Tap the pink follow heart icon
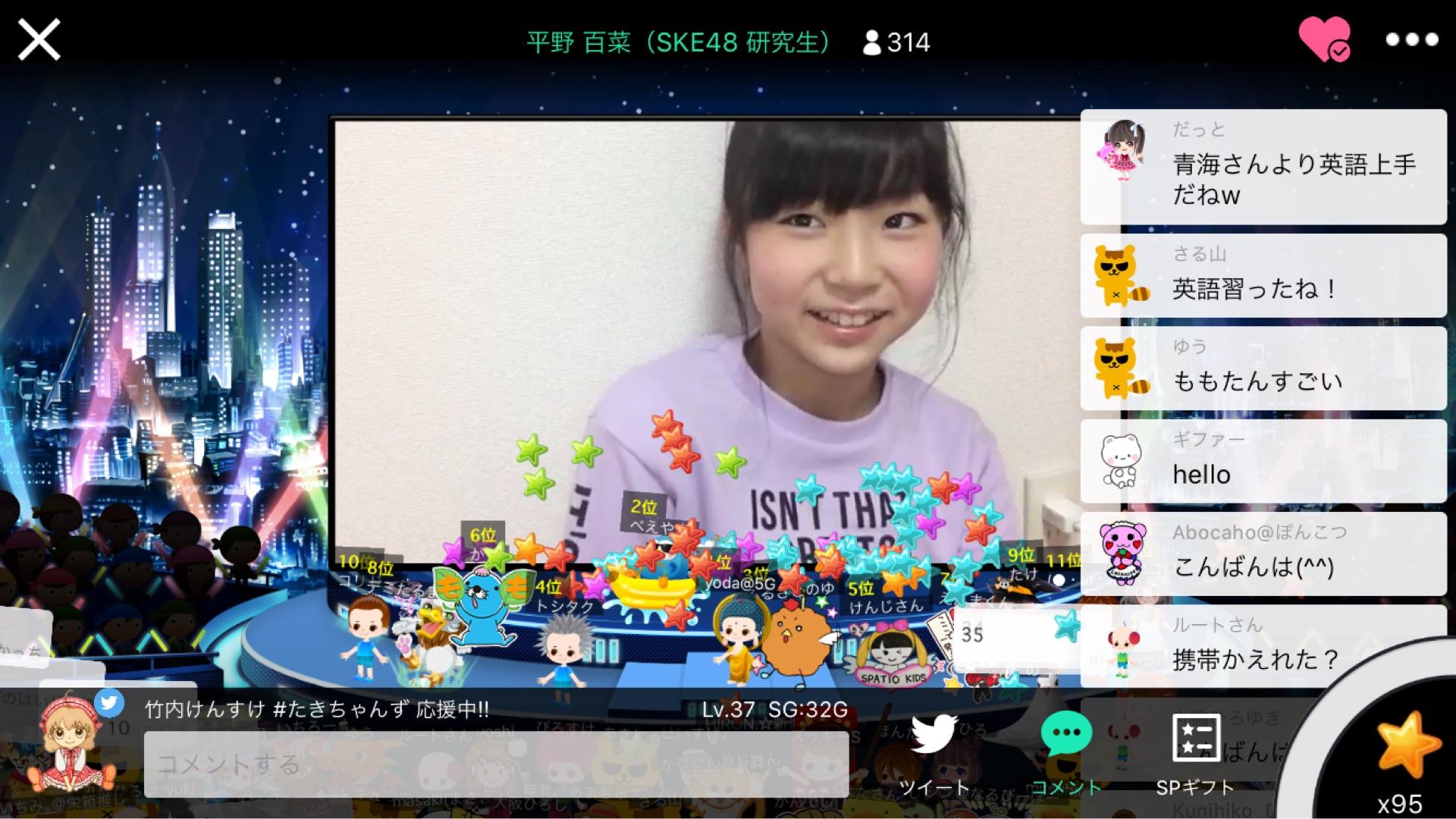1456x819 pixels. [1324, 39]
